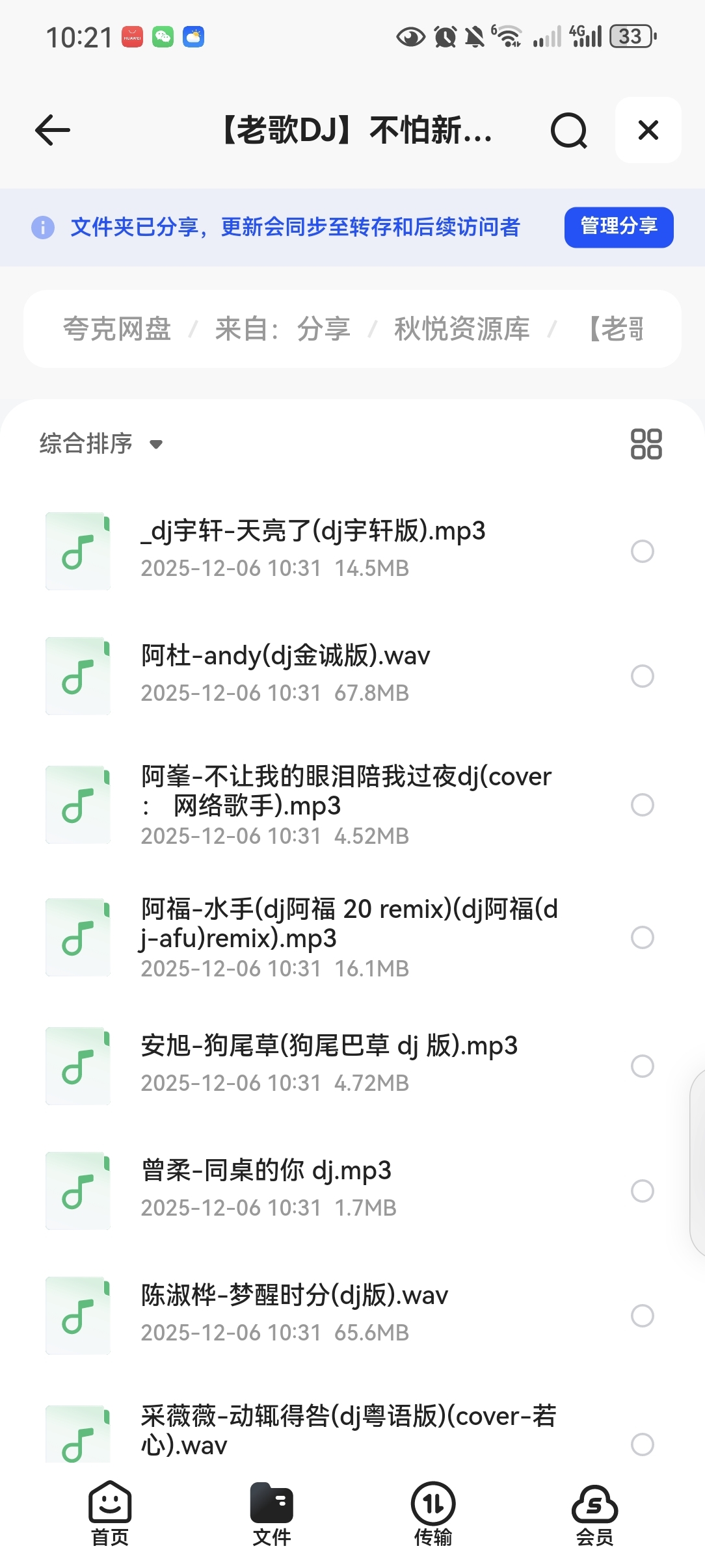Switch to the 首页 tab
The height and width of the screenshot is (1568, 705).
pos(110,1513)
